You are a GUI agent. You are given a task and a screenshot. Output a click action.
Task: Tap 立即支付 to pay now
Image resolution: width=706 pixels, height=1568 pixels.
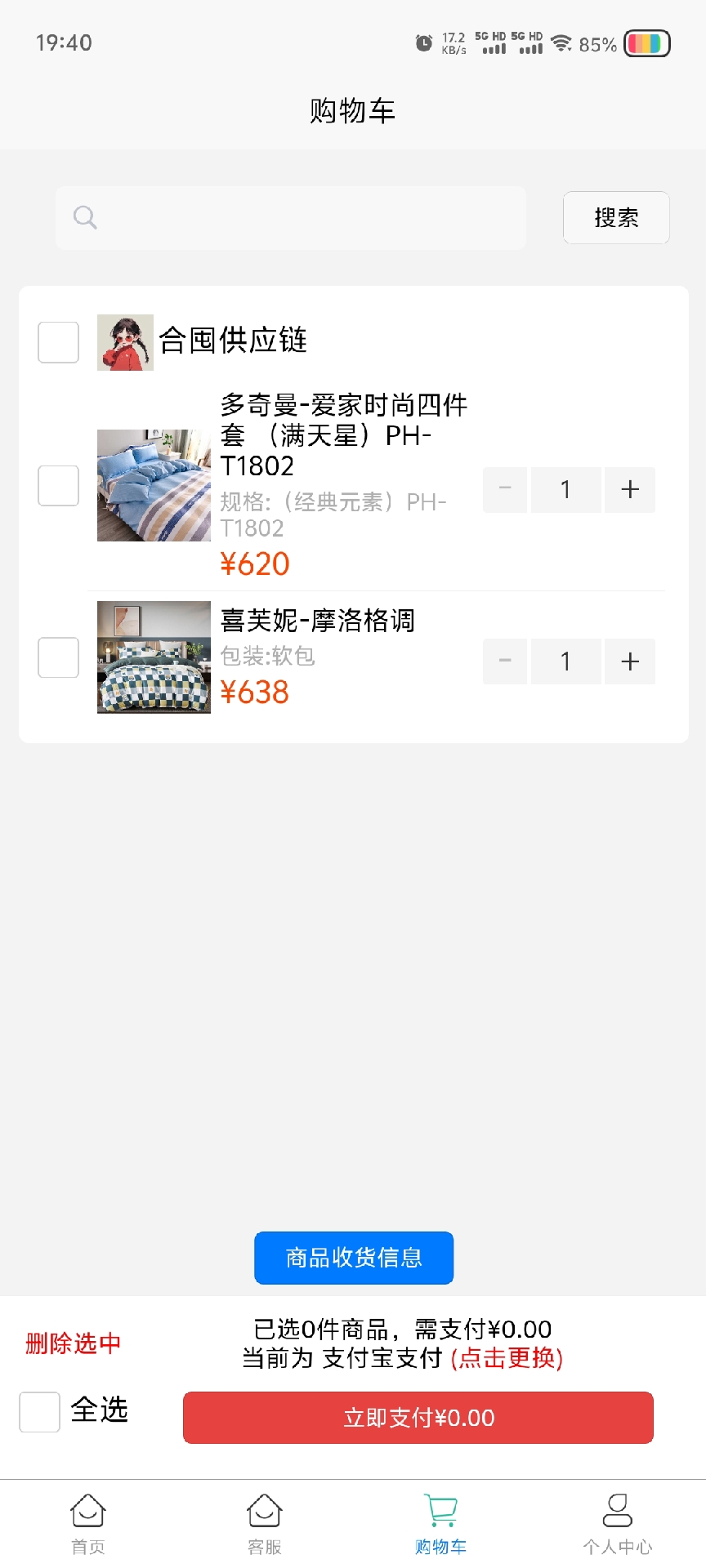(x=418, y=1418)
